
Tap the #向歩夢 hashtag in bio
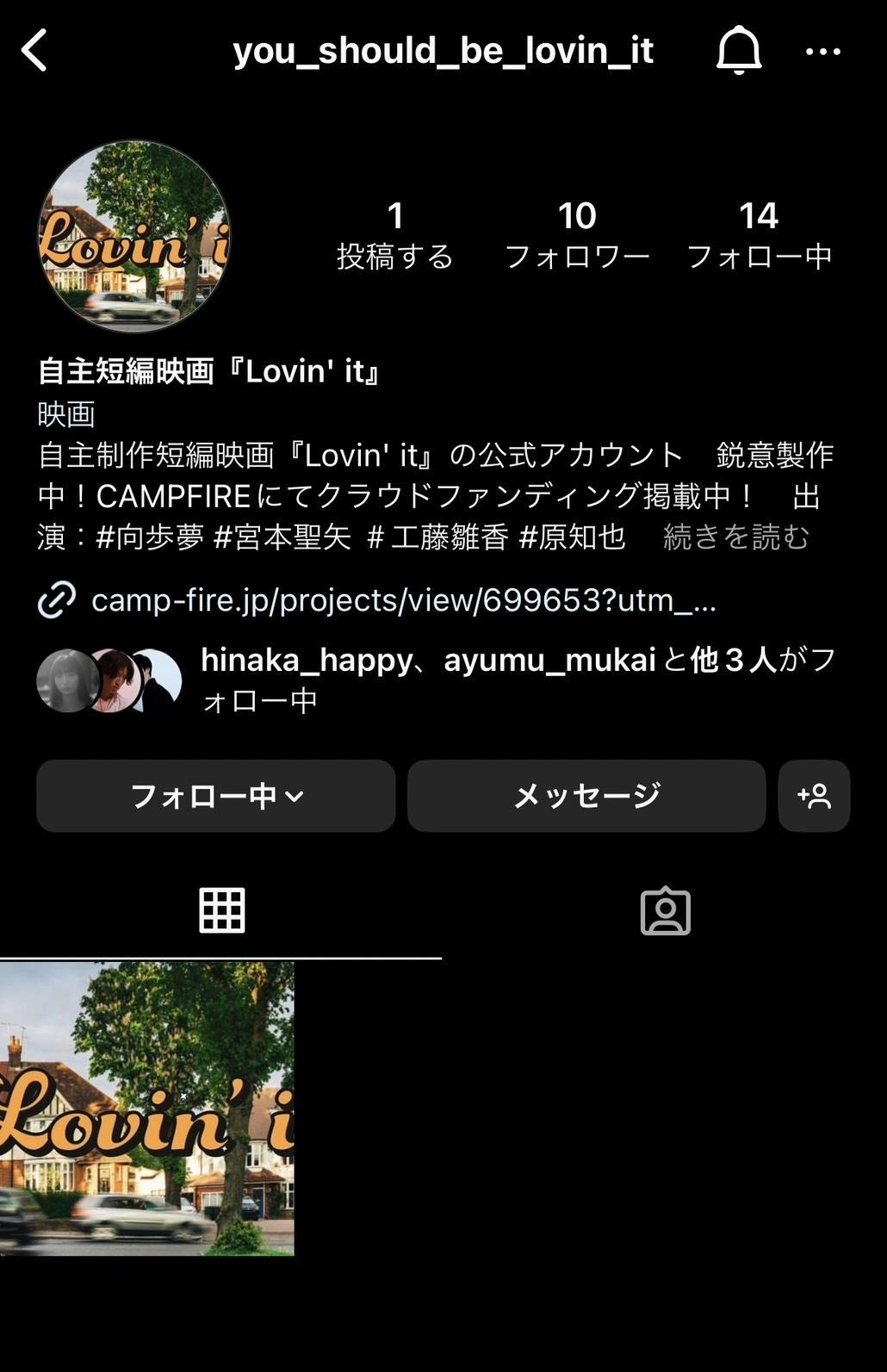click(150, 537)
